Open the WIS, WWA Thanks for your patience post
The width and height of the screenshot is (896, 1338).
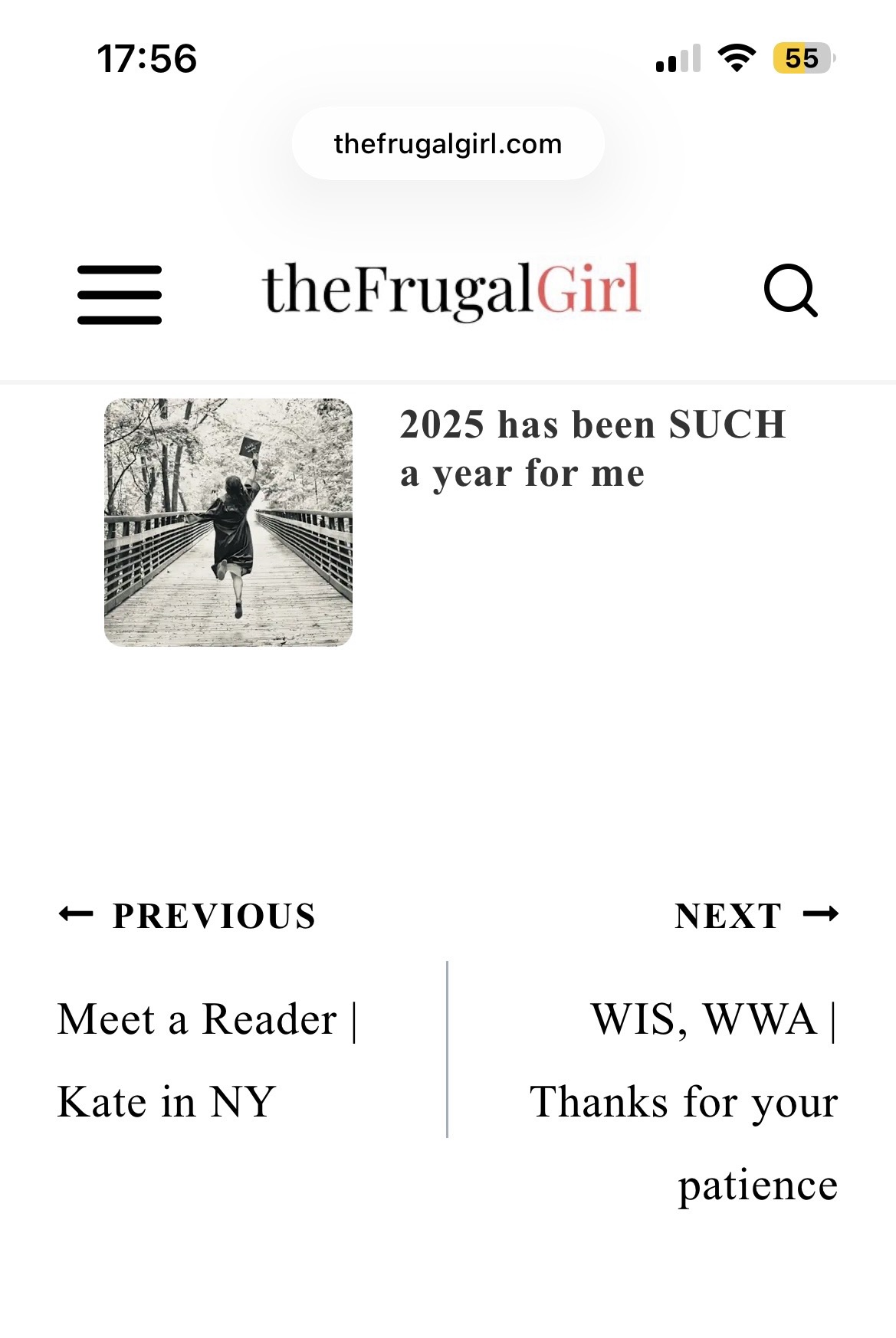click(684, 1119)
